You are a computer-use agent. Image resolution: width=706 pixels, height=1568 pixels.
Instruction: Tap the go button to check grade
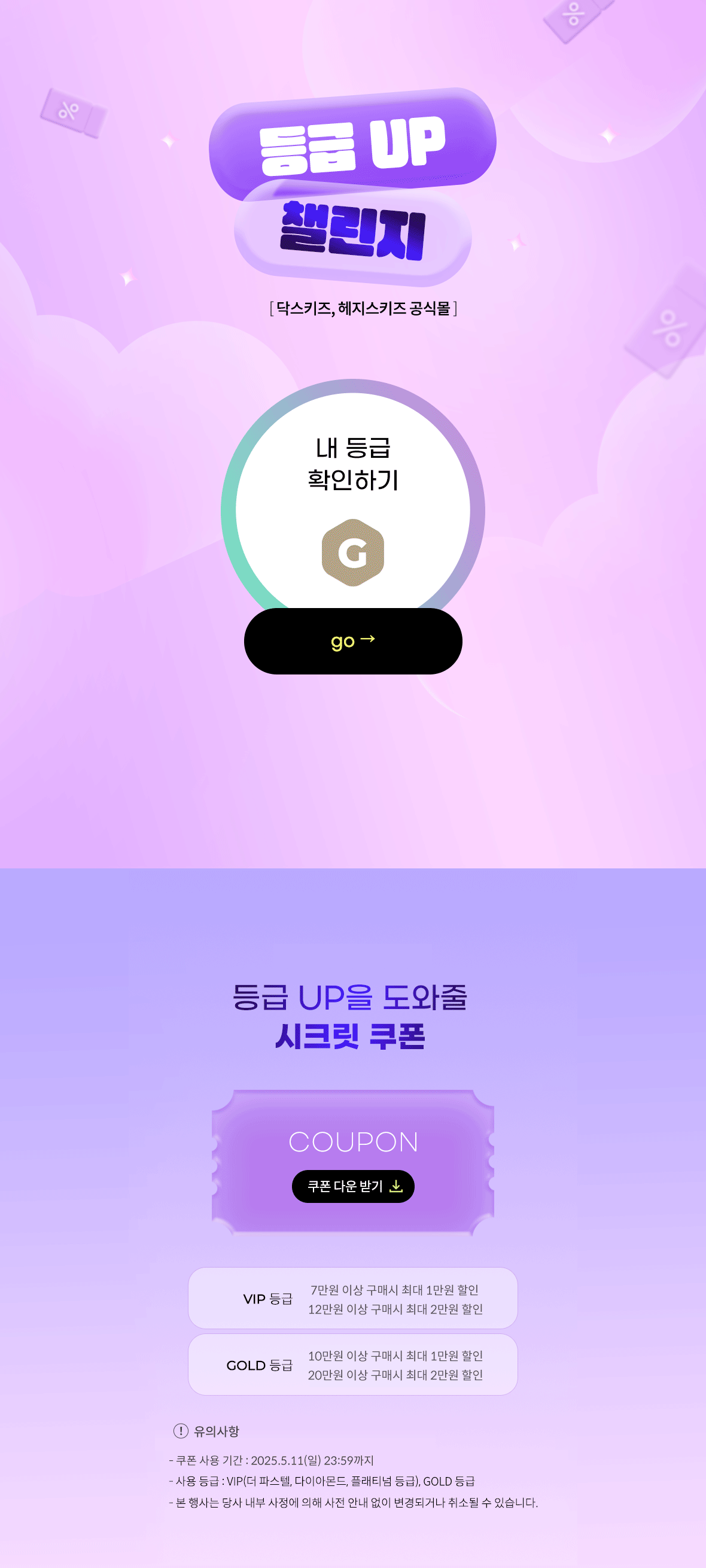pyautogui.click(x=353, y=641)
